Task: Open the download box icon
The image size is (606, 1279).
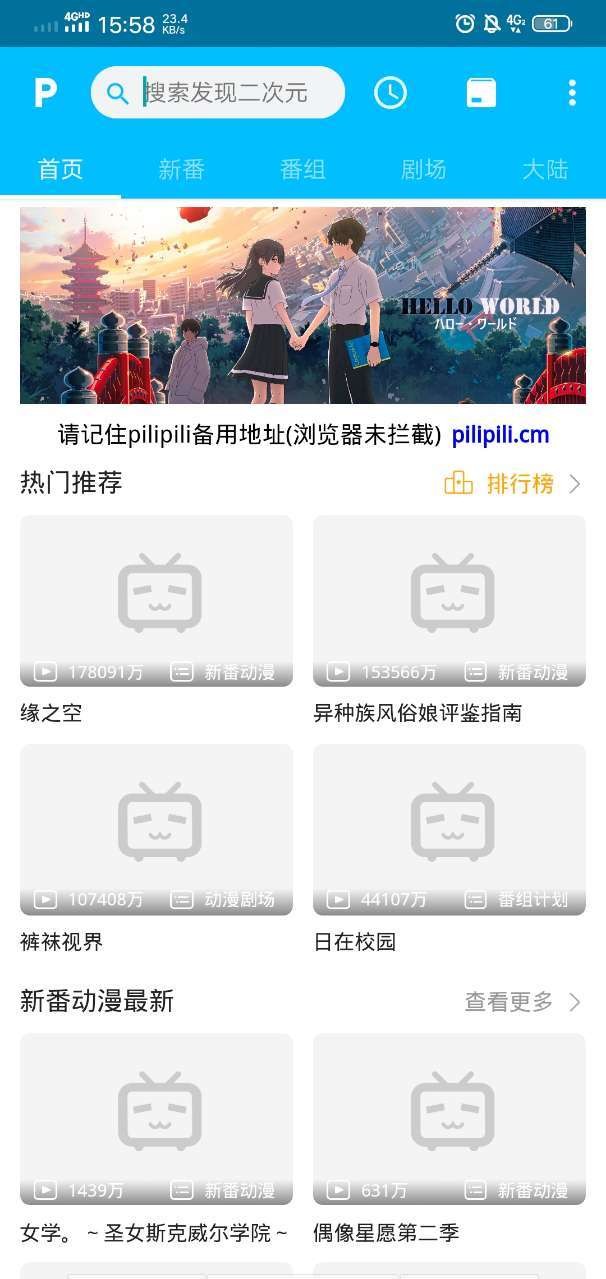Action: [x=481, y=93]
